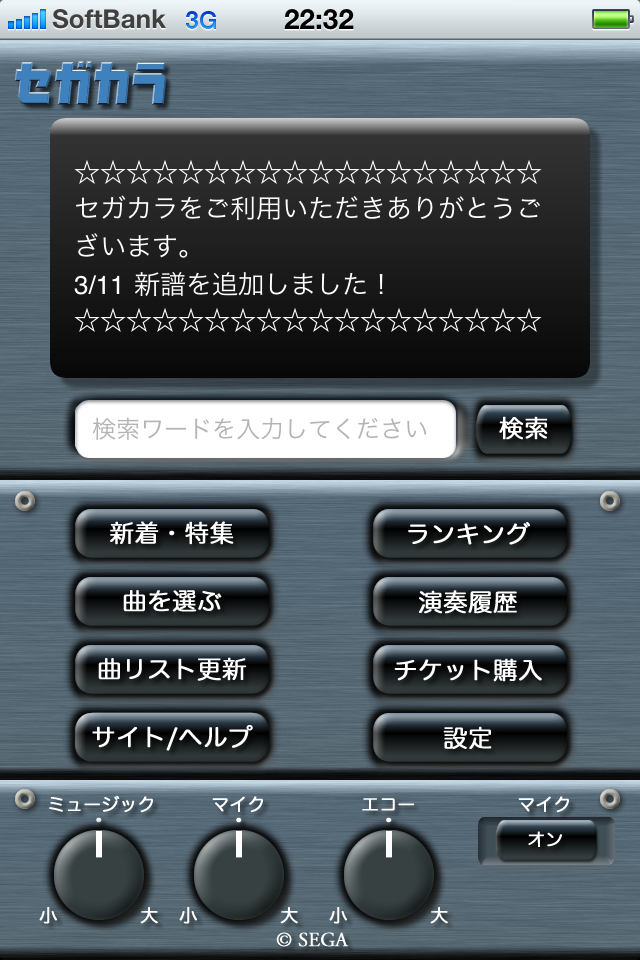This screenshot has width=640, height=960.
Task: Tap the マイク volume knob
Action: 238,873
